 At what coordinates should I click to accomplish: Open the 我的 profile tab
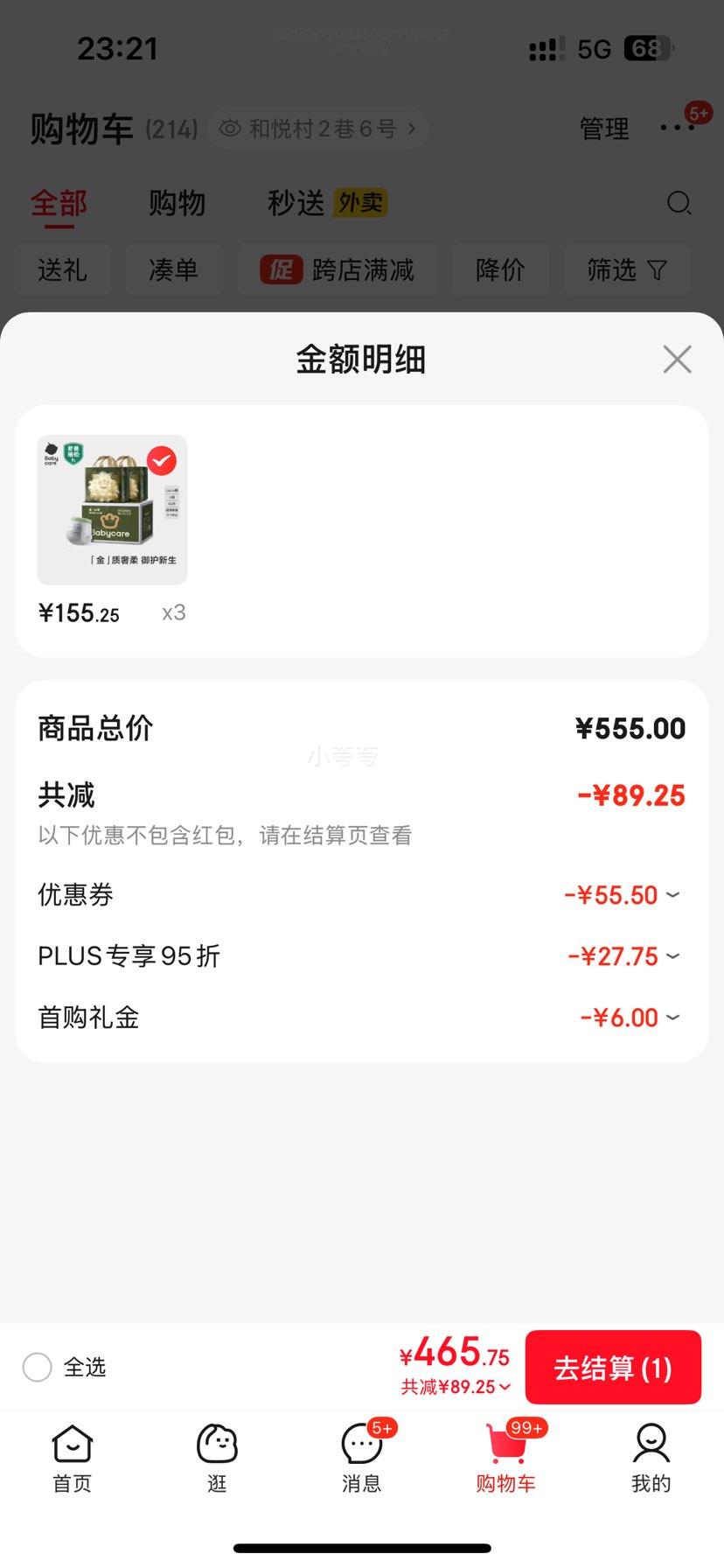pos(651,1459)
